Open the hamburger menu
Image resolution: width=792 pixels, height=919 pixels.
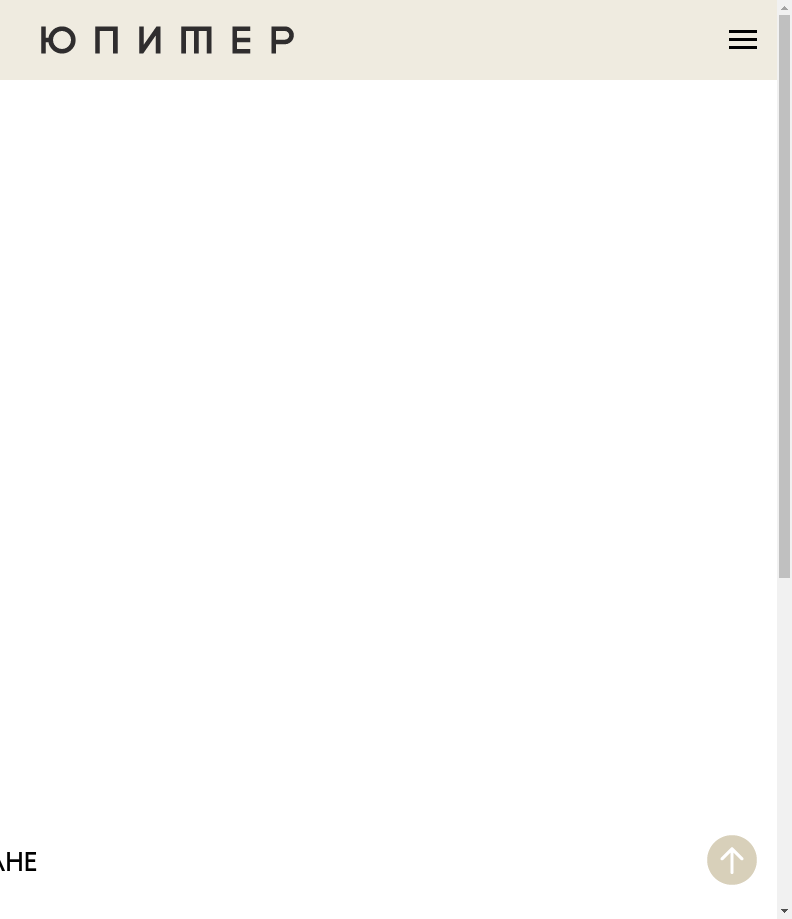[x=742, y=40]
